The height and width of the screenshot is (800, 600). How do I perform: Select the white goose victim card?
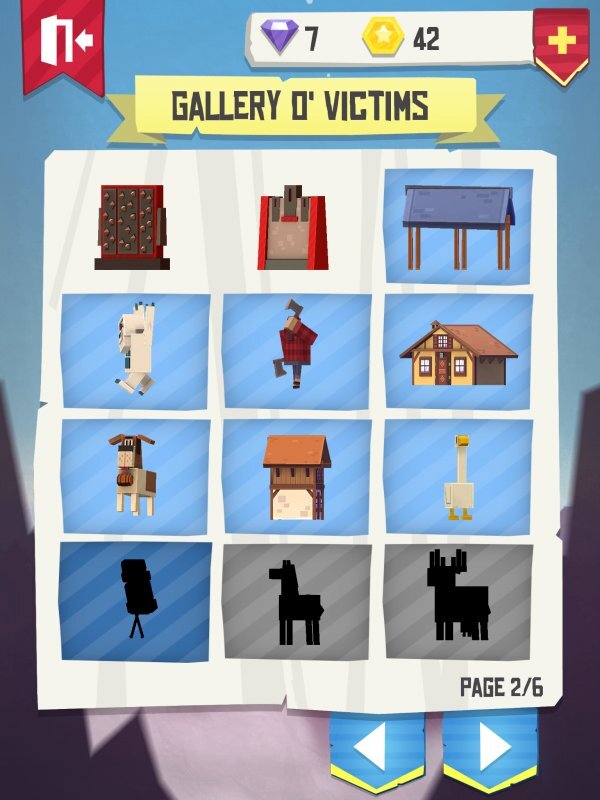[x=459, y=476]
